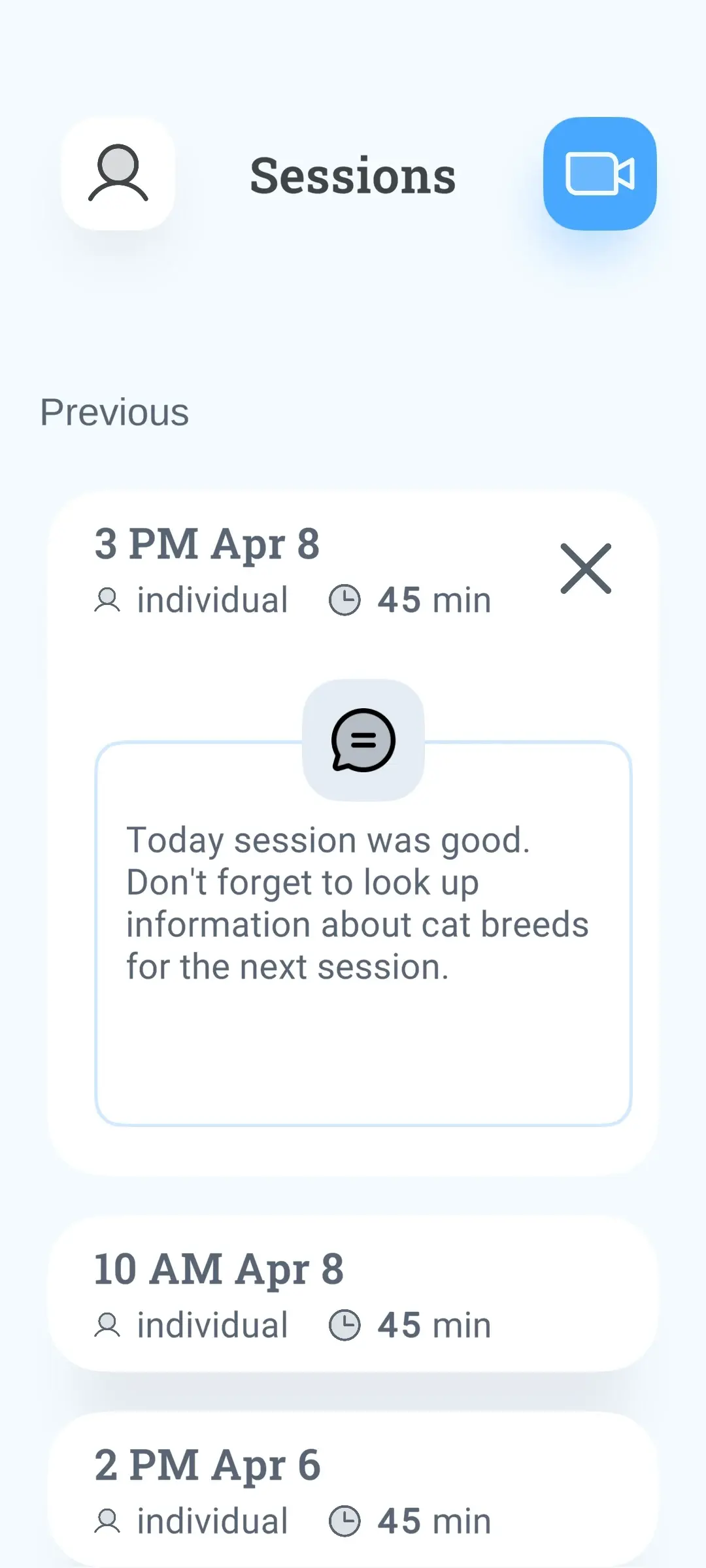Close the expanded 3 PM Apr 8 session
The height and width of the screenshot is (1568, 706).
coord(586,568)
